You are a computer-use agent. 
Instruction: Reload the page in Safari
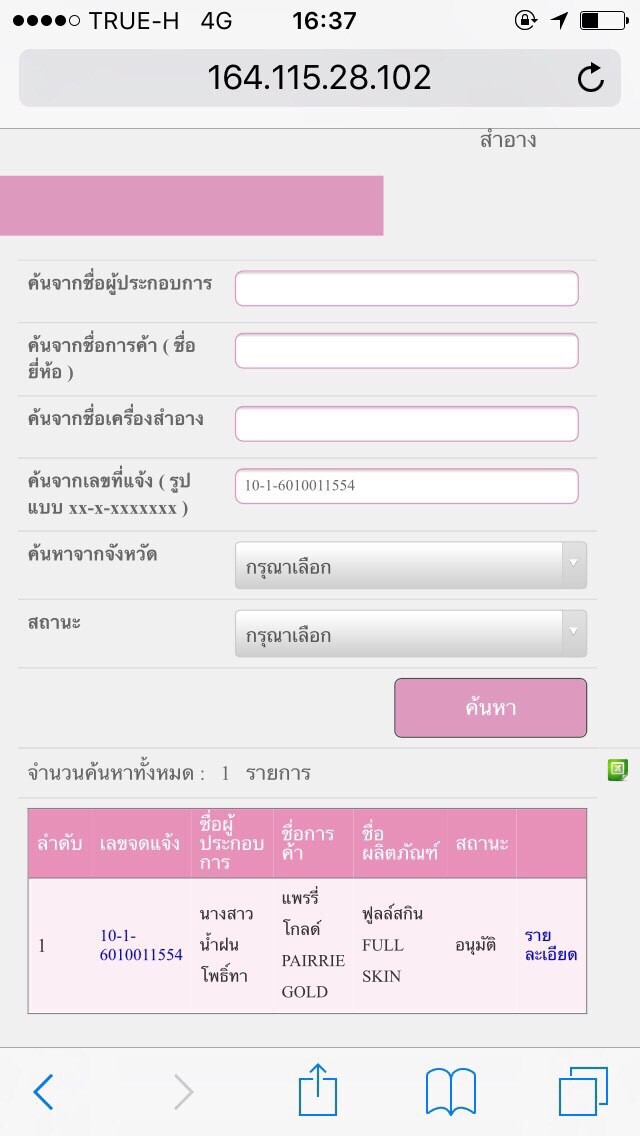(590, 78)
